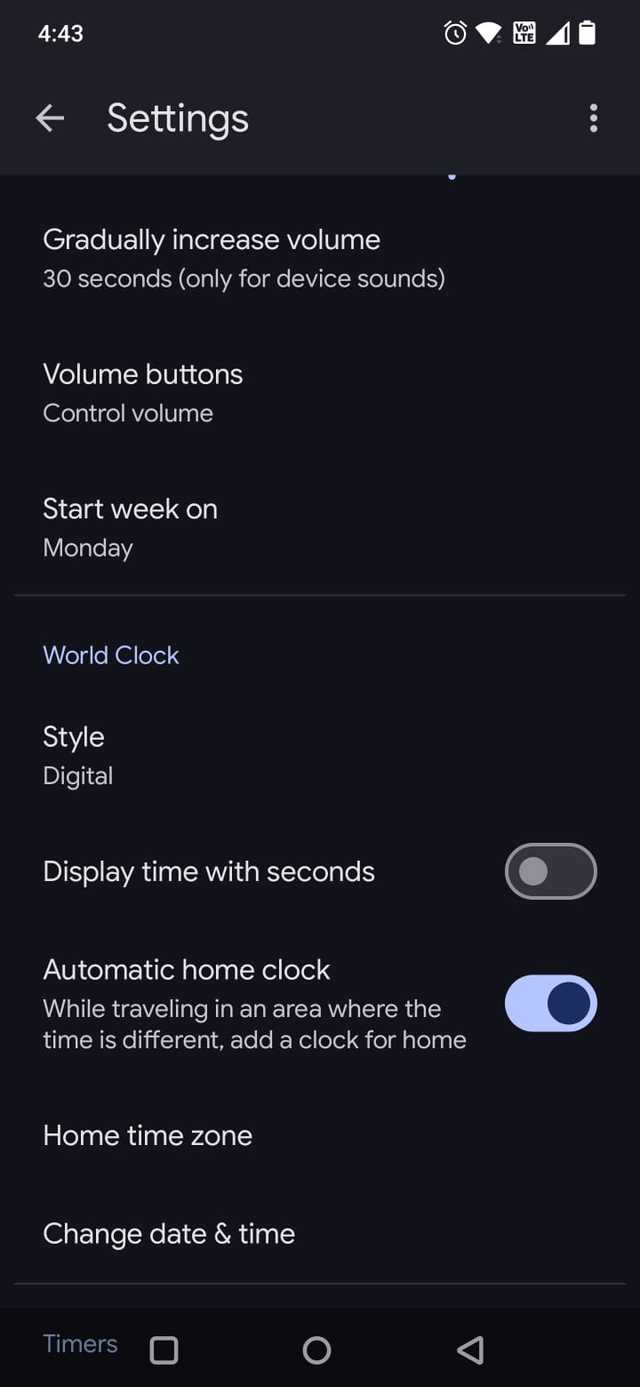Tap the system home button
640x1387 pixels.
tap(317, 1350)
